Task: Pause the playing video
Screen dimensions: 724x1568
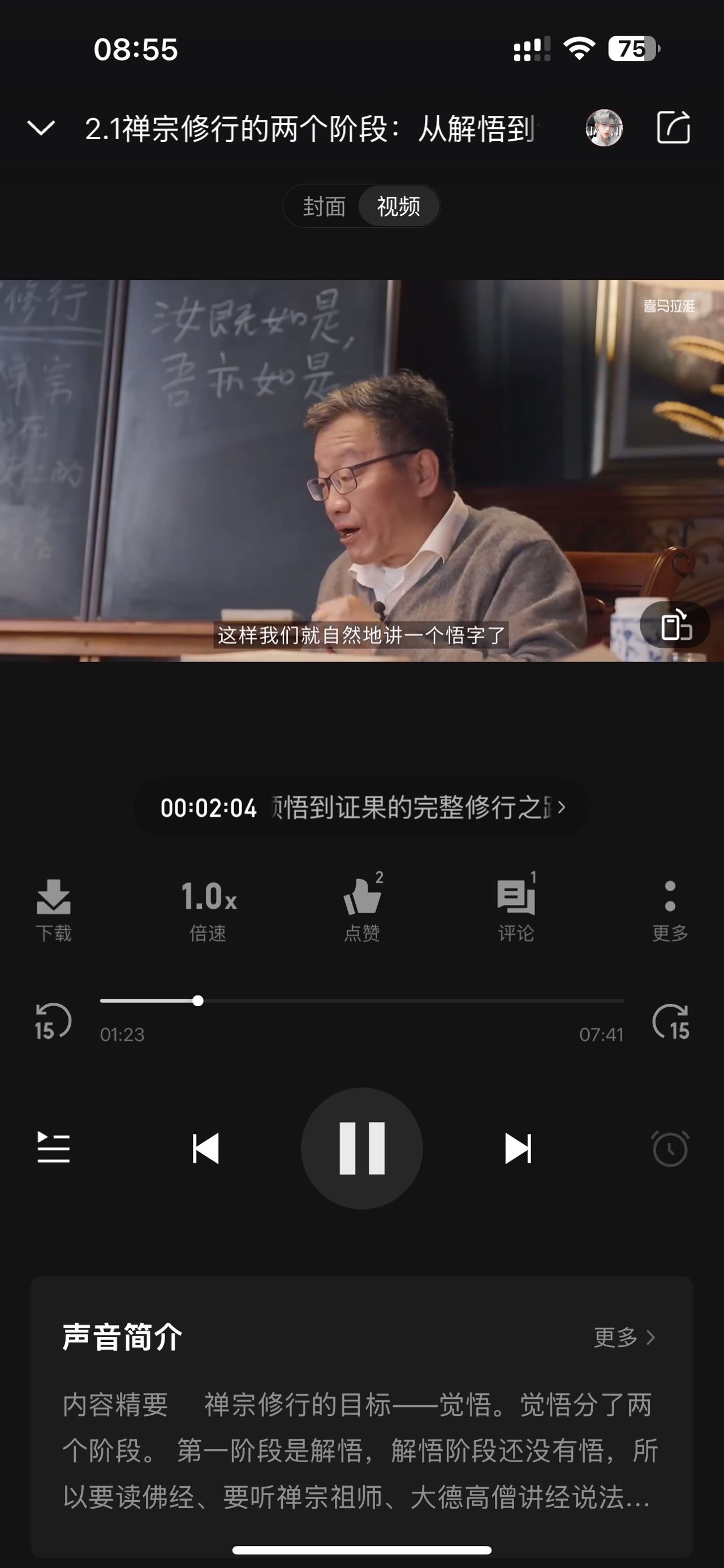Action: coord(361,1147)
